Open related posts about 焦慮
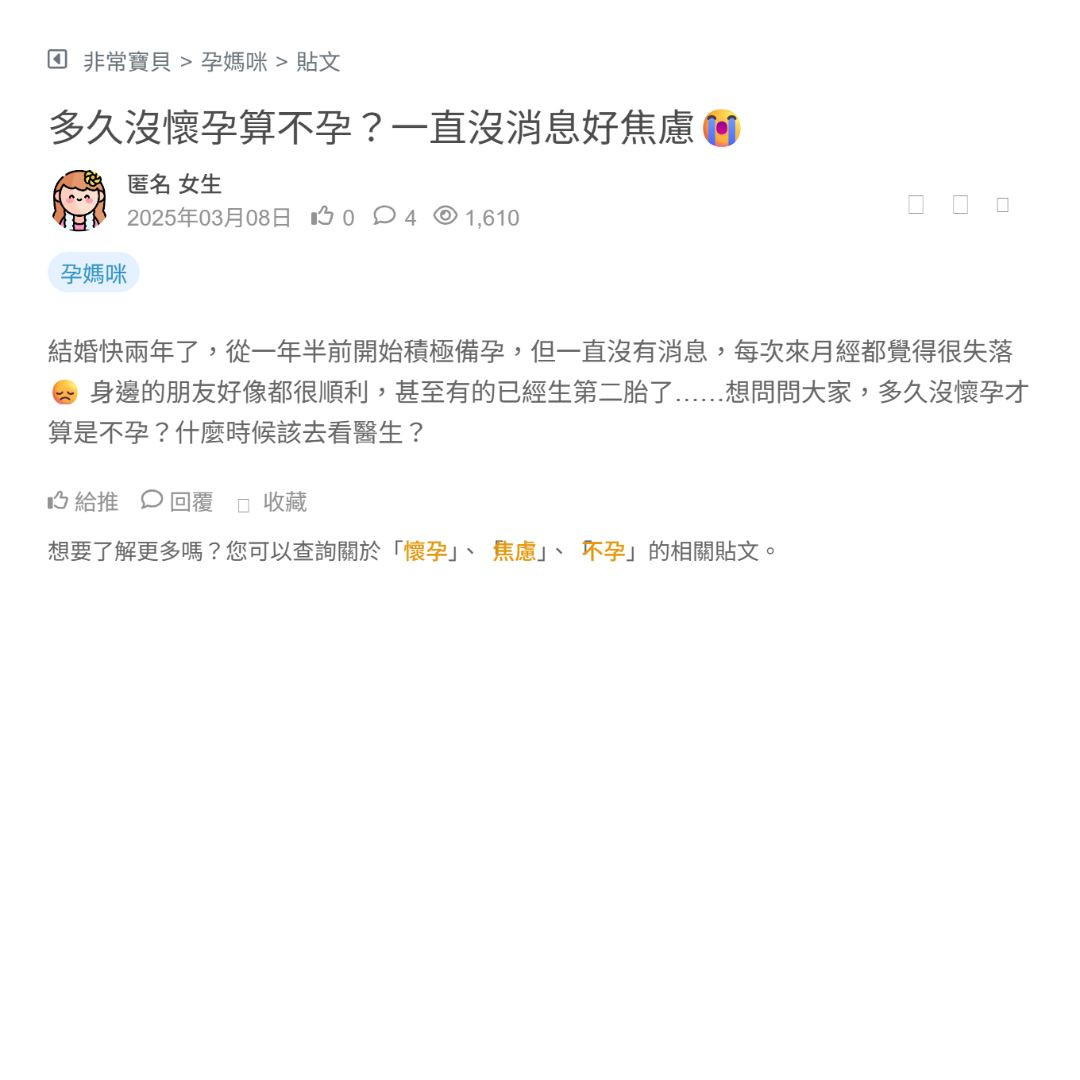1080x1080 pixels. click(515, 551)
